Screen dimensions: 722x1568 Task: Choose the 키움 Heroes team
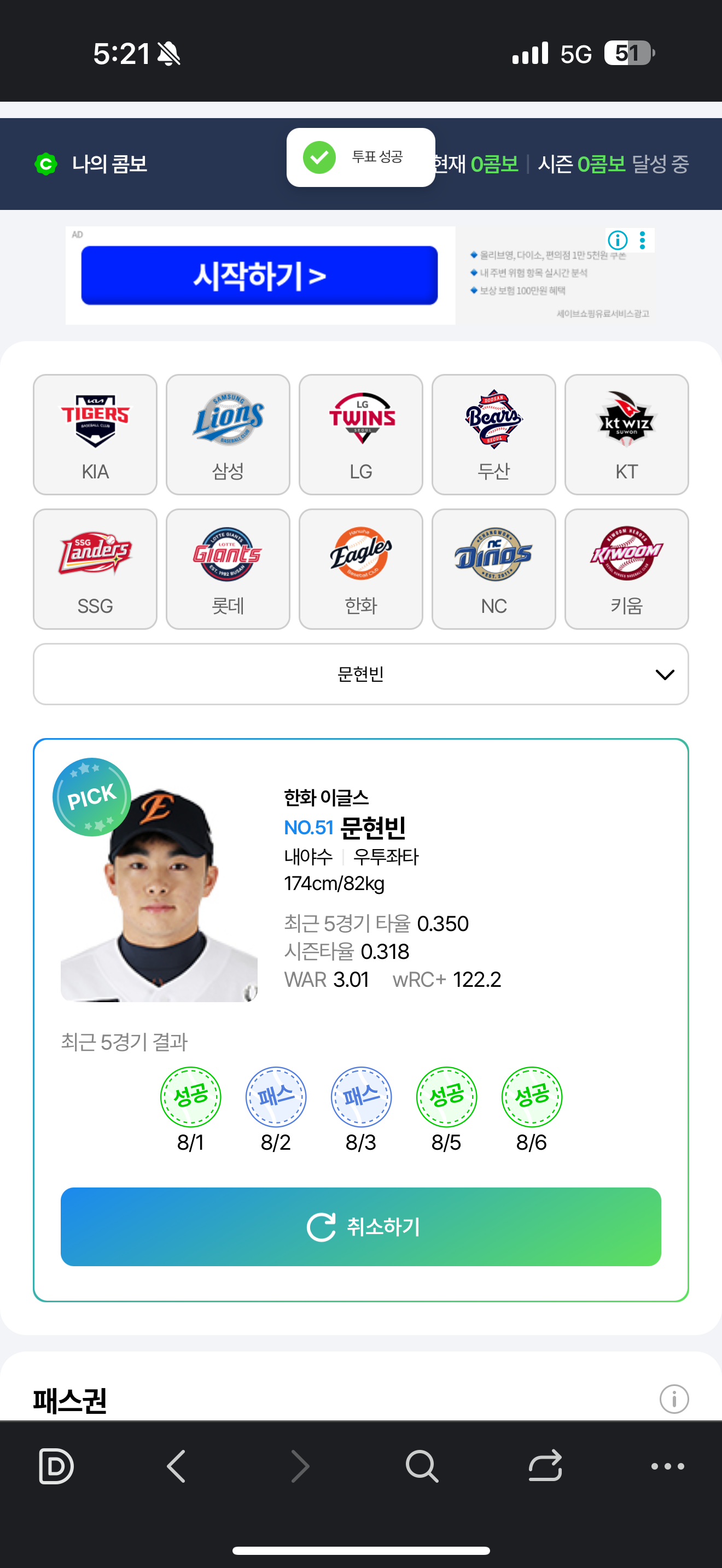click(626, 569)
